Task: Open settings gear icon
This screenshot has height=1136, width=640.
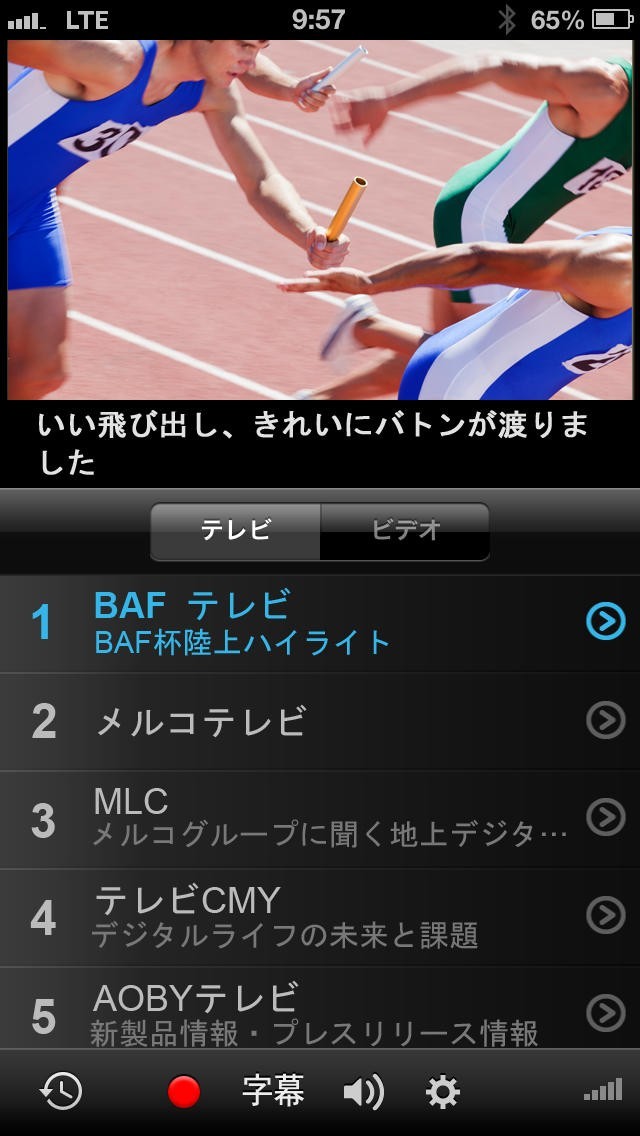Action: 443,1092
